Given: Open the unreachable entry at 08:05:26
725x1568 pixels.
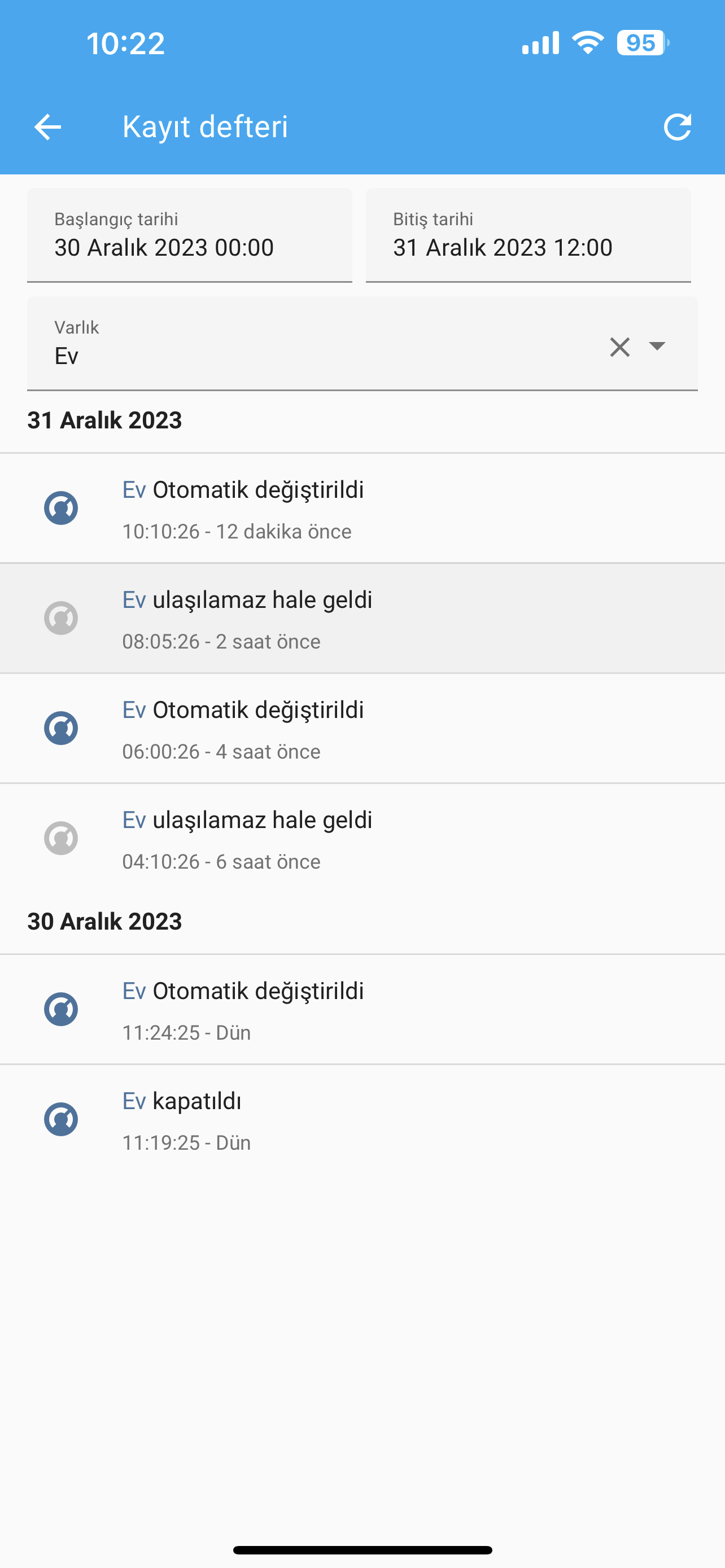Looking at the screenshot, I should (362, 619).
